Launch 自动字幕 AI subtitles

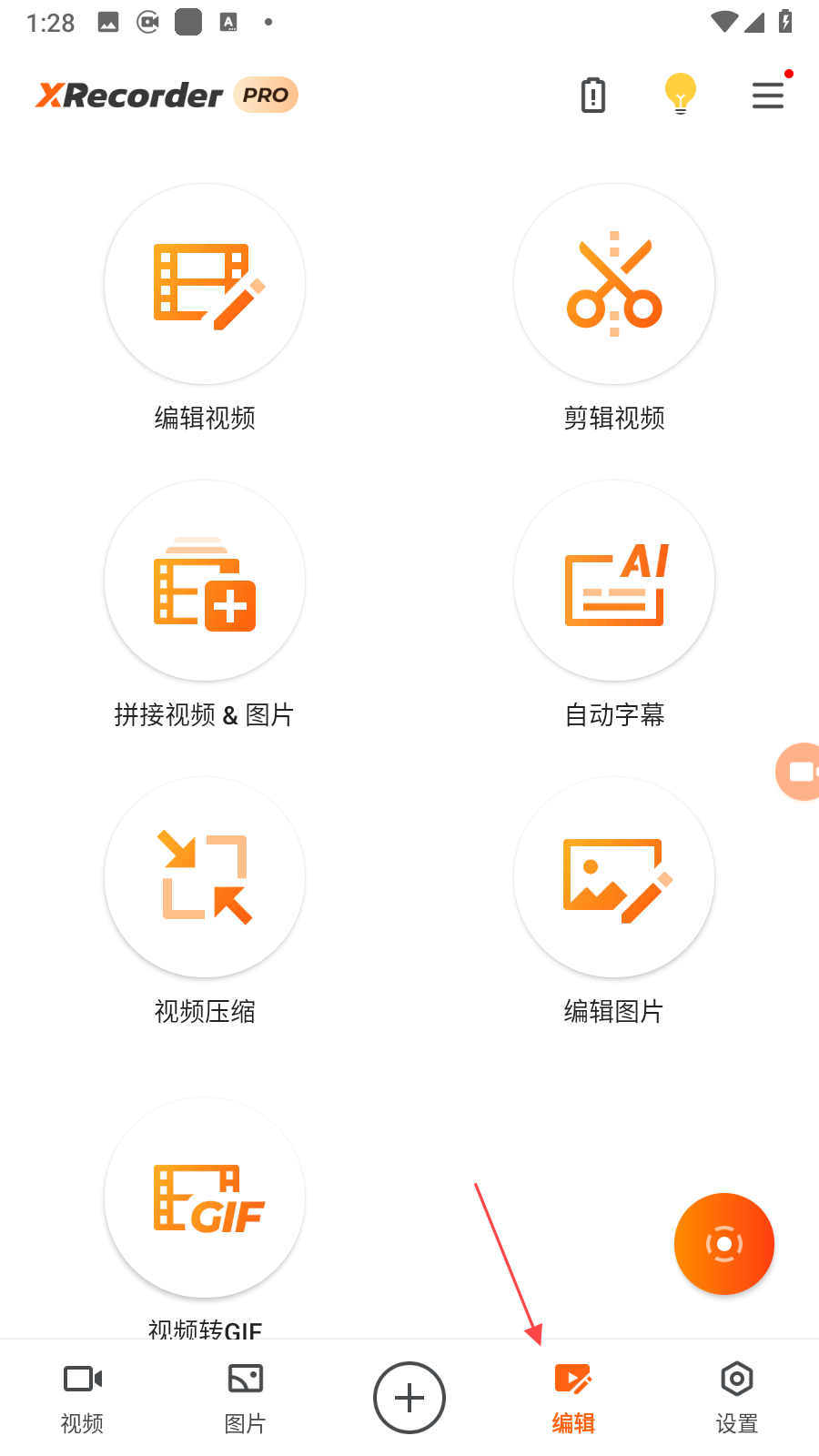click(614, 581)
